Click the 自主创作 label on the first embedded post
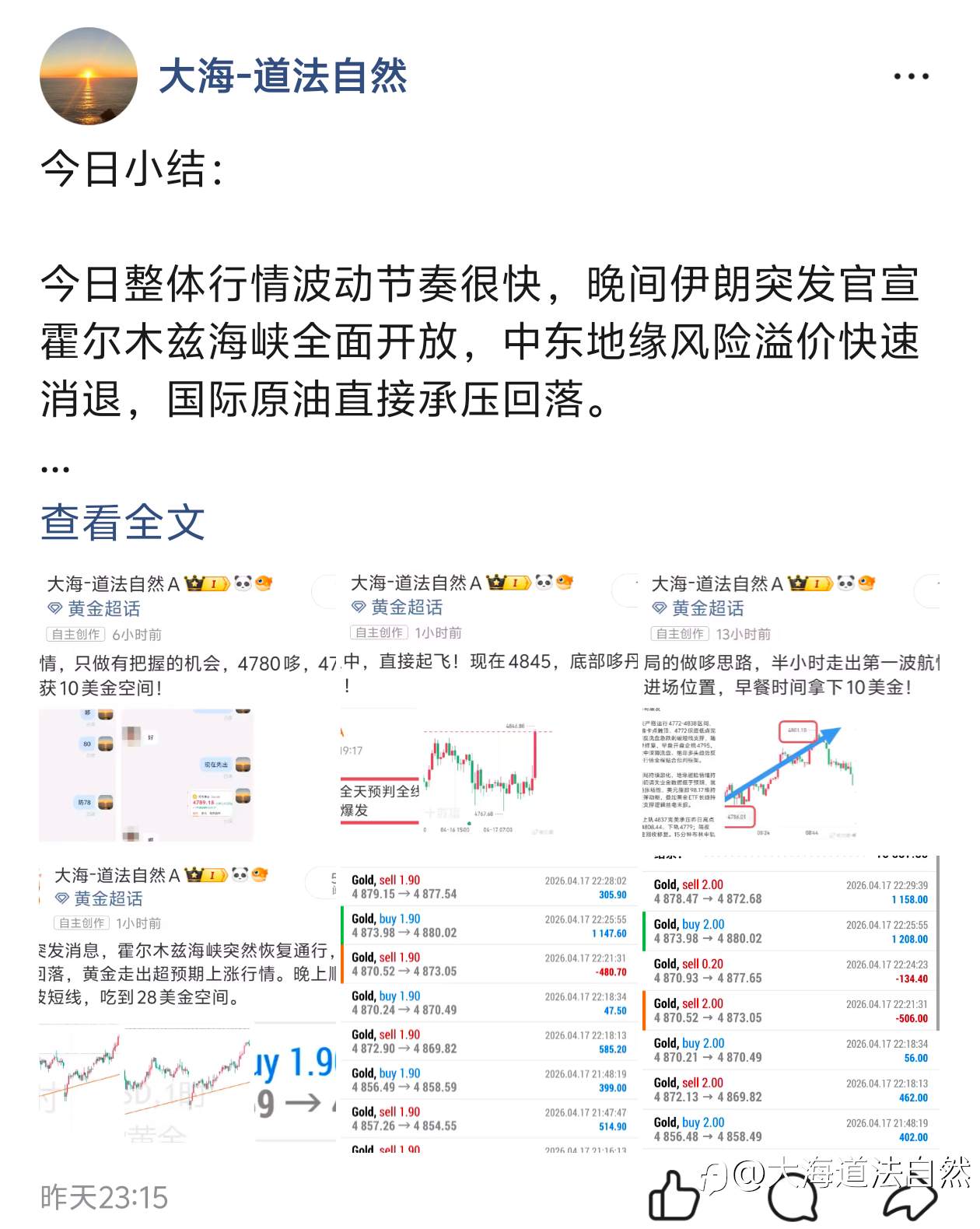 (x=76, y=632)
